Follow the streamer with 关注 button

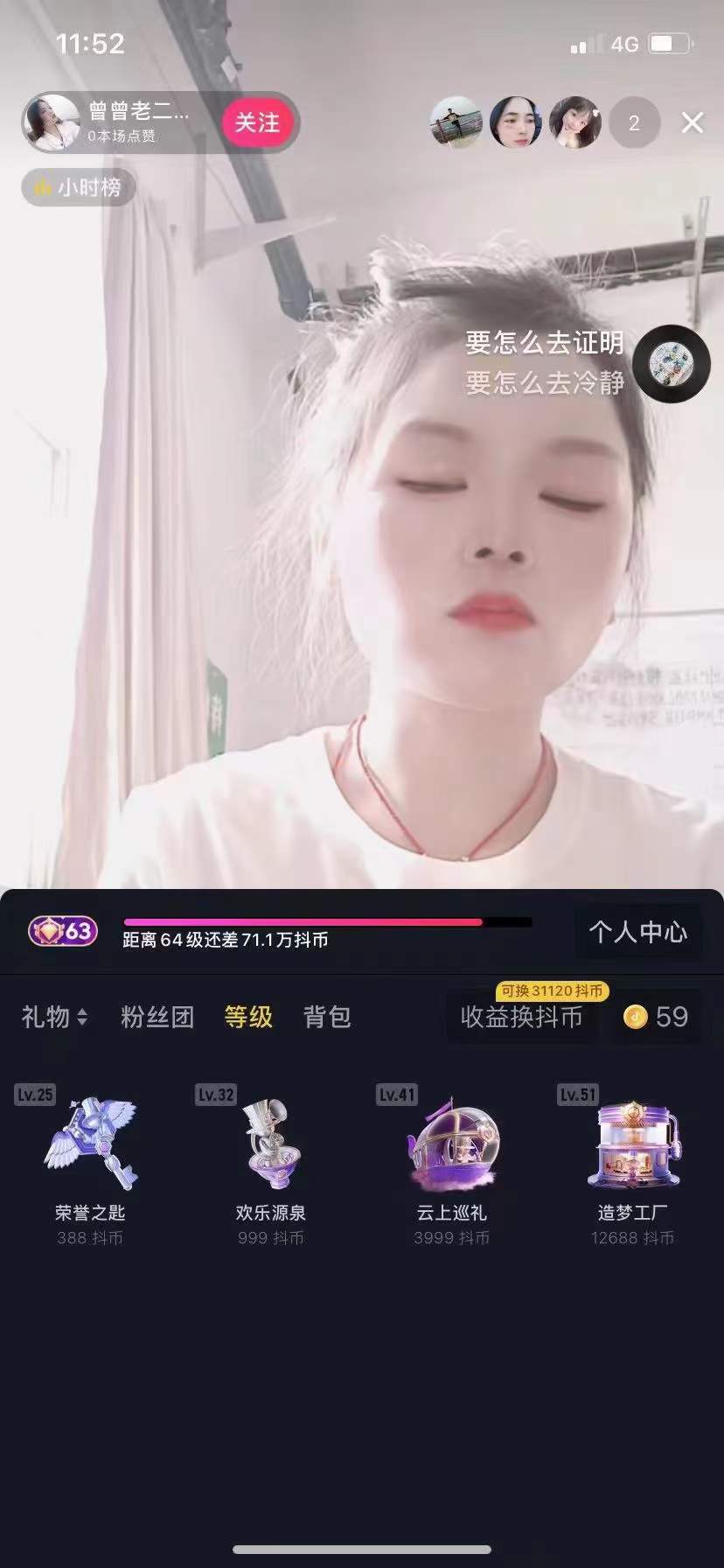256,122
